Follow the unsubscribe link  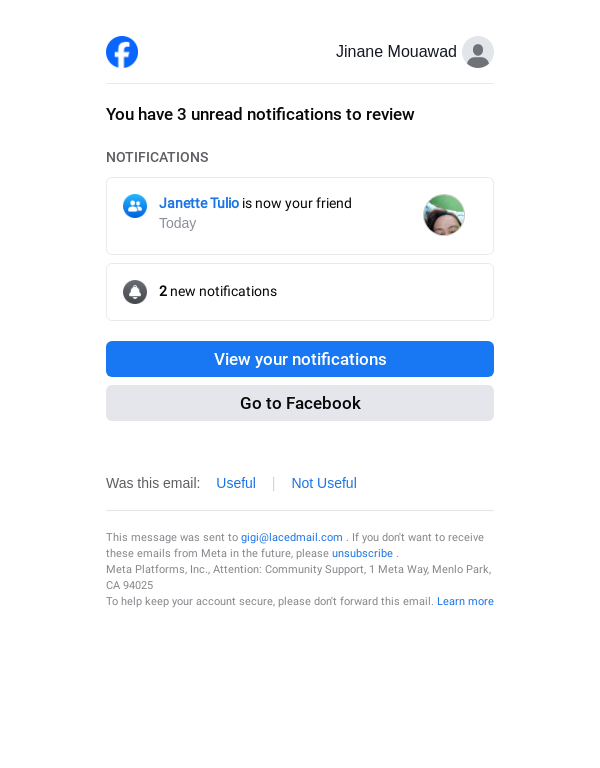tap(362, 553)
